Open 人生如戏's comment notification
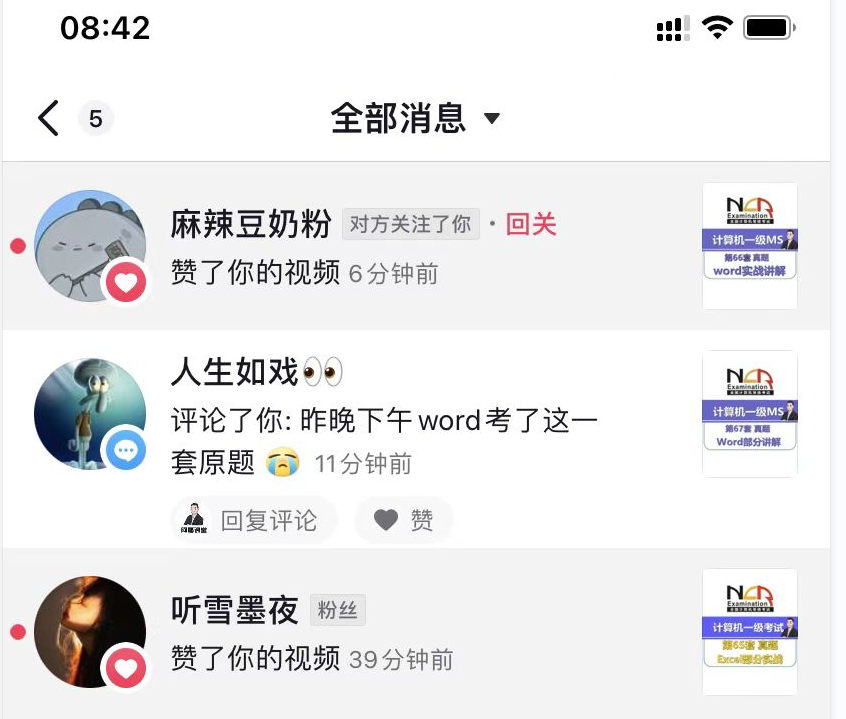The image size is (846, 719). pyautogui.click(x=385, y=421)
